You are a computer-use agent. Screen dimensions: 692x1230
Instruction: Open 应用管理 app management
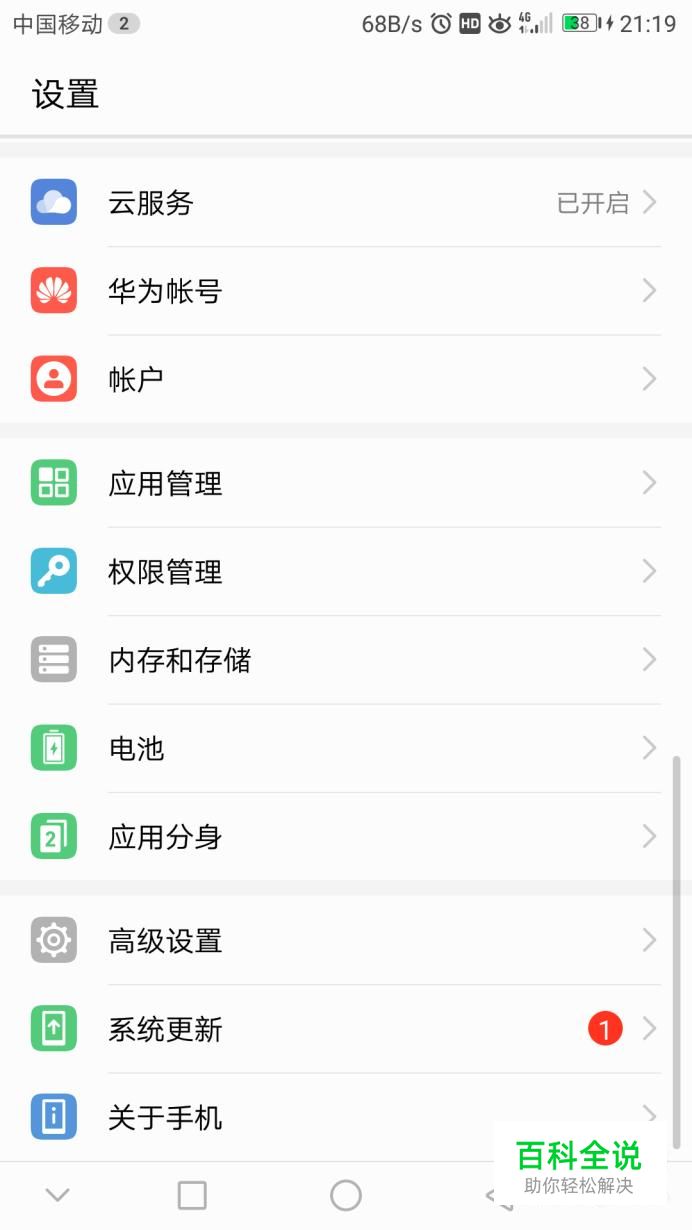pos(345,484)
